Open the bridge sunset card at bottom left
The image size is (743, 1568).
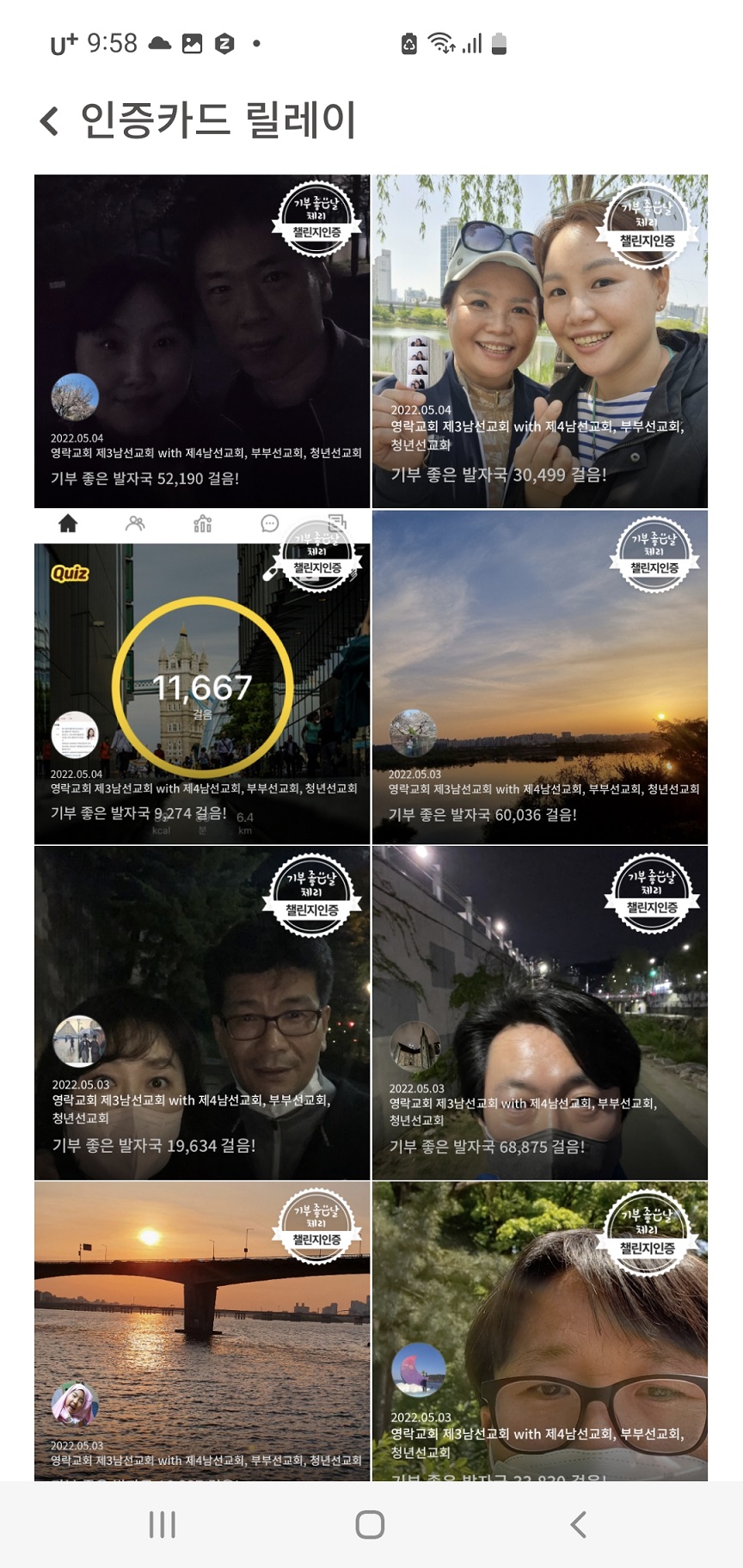pyautogui.click(x=202, y=1331)
